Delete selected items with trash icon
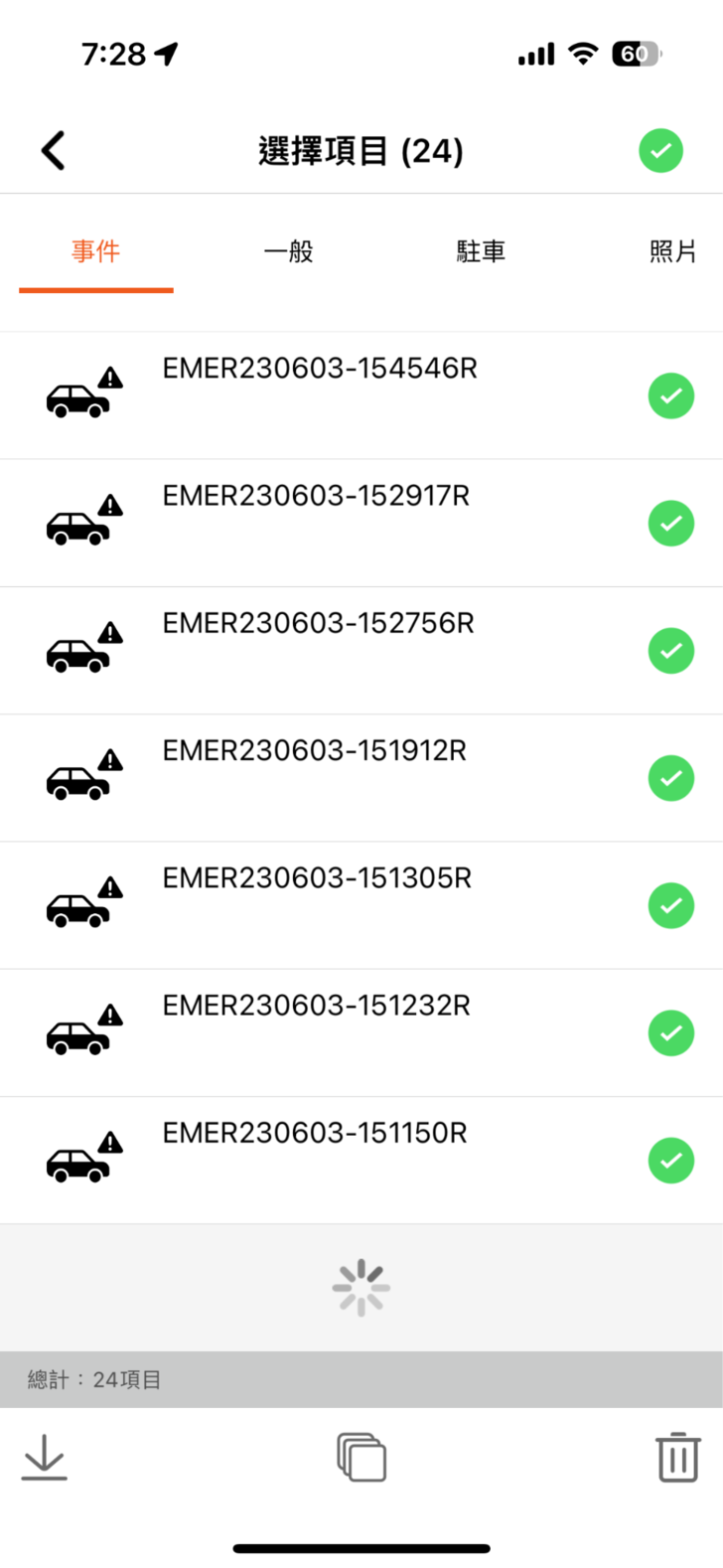723x1568 pixels. point(677,1458)
